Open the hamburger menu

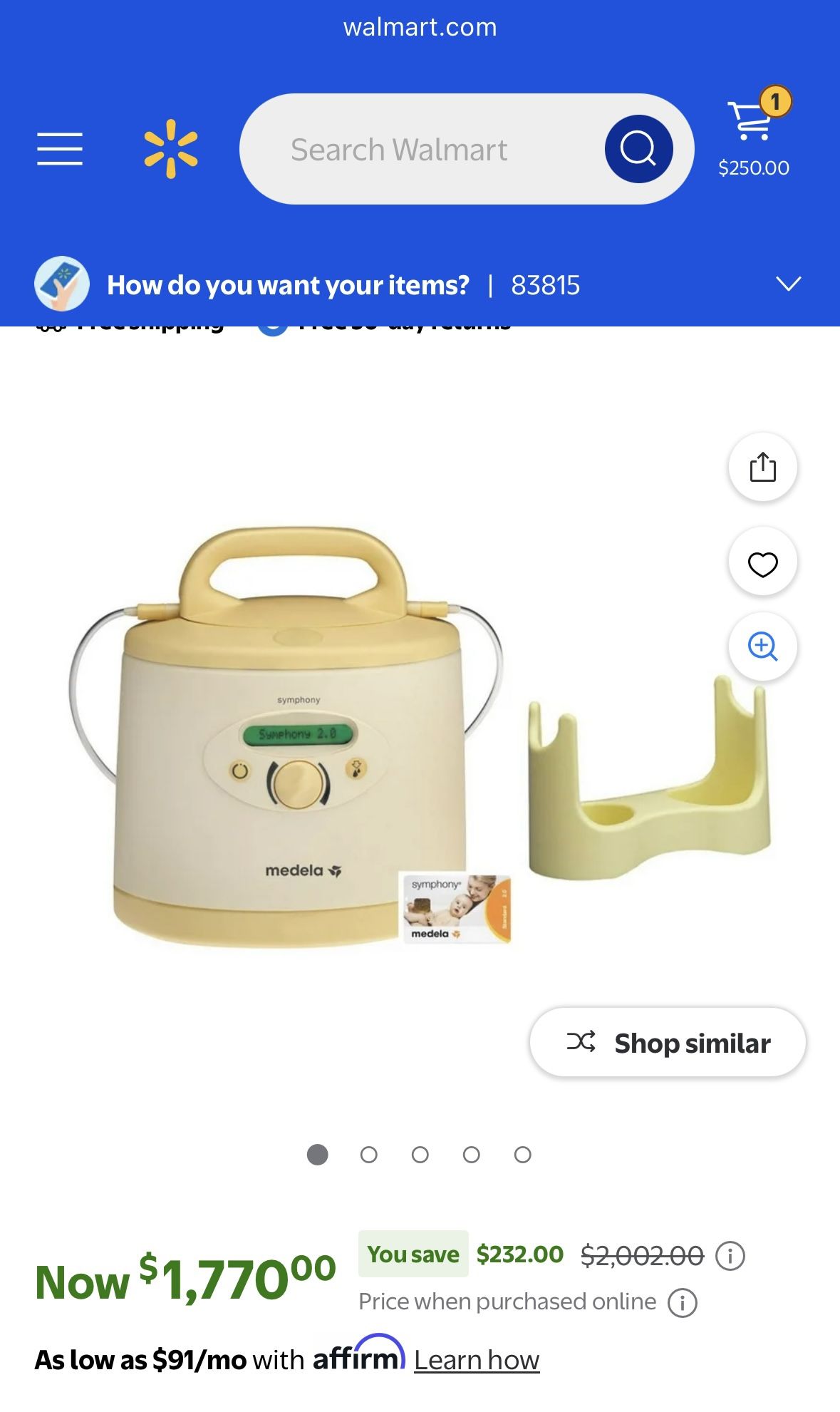pos(60,149)
